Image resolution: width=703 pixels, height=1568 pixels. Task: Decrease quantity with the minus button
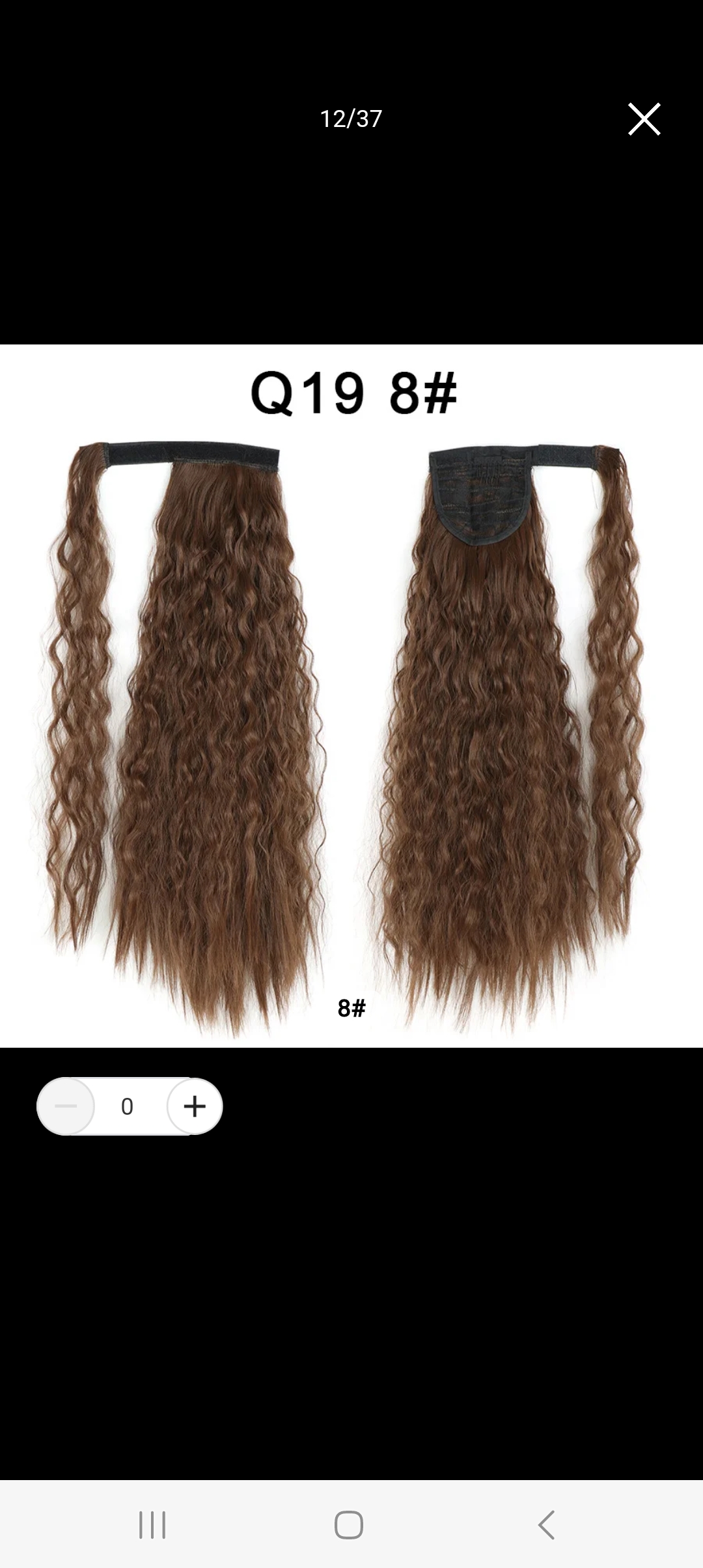[x=66, y=1106]
